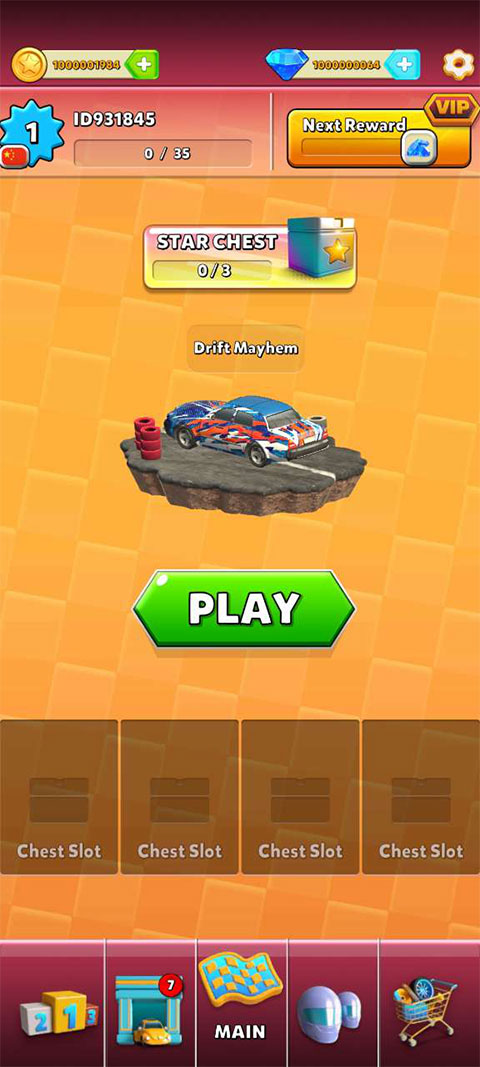Add more blue gems with the plus button
Viewport: 480px width, 1067px height.
click(x=403, y=65)
